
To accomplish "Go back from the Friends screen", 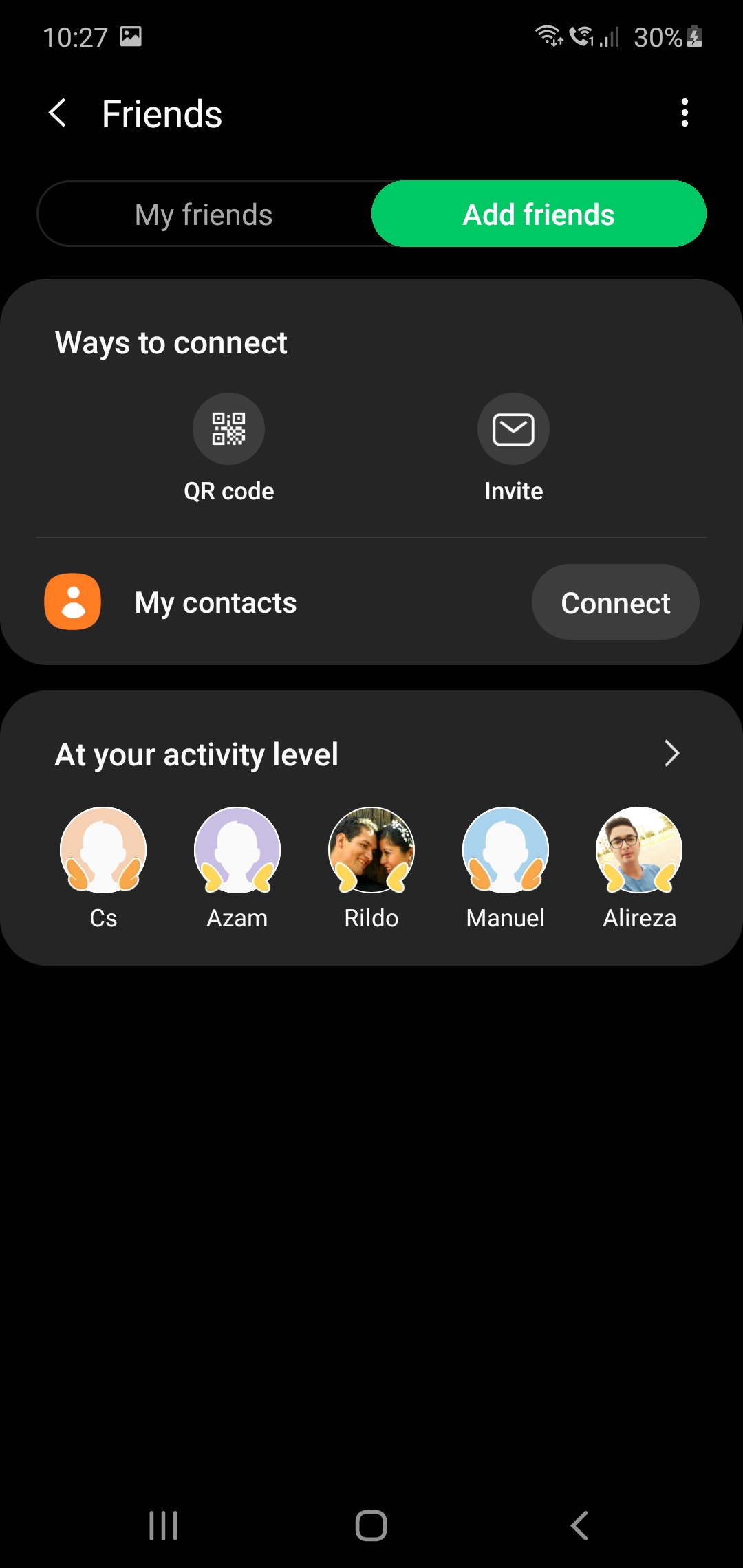I will click(58, 113).
